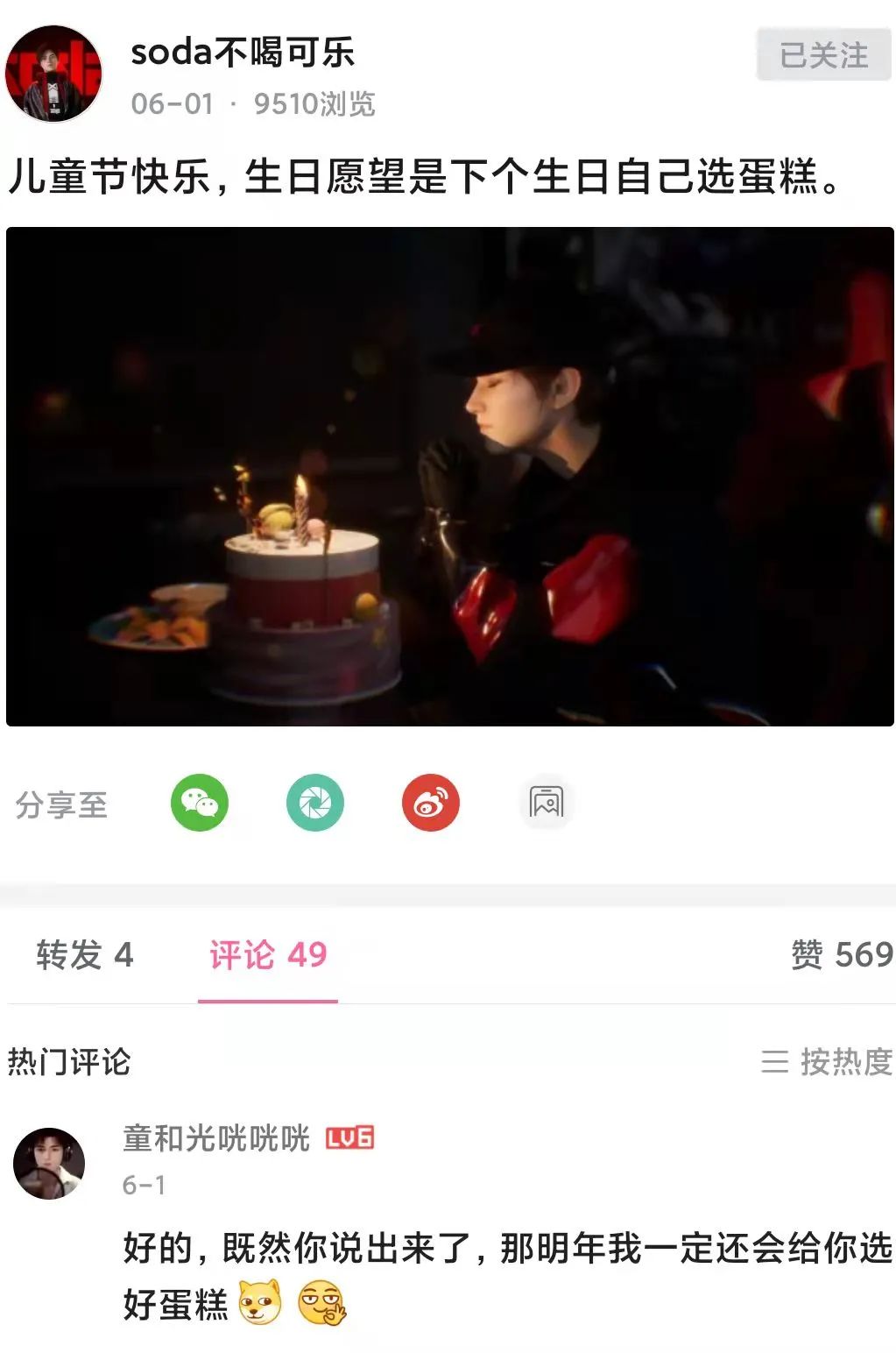
Task: Open the 赞 569 likes tab
Action: point(841,954)
